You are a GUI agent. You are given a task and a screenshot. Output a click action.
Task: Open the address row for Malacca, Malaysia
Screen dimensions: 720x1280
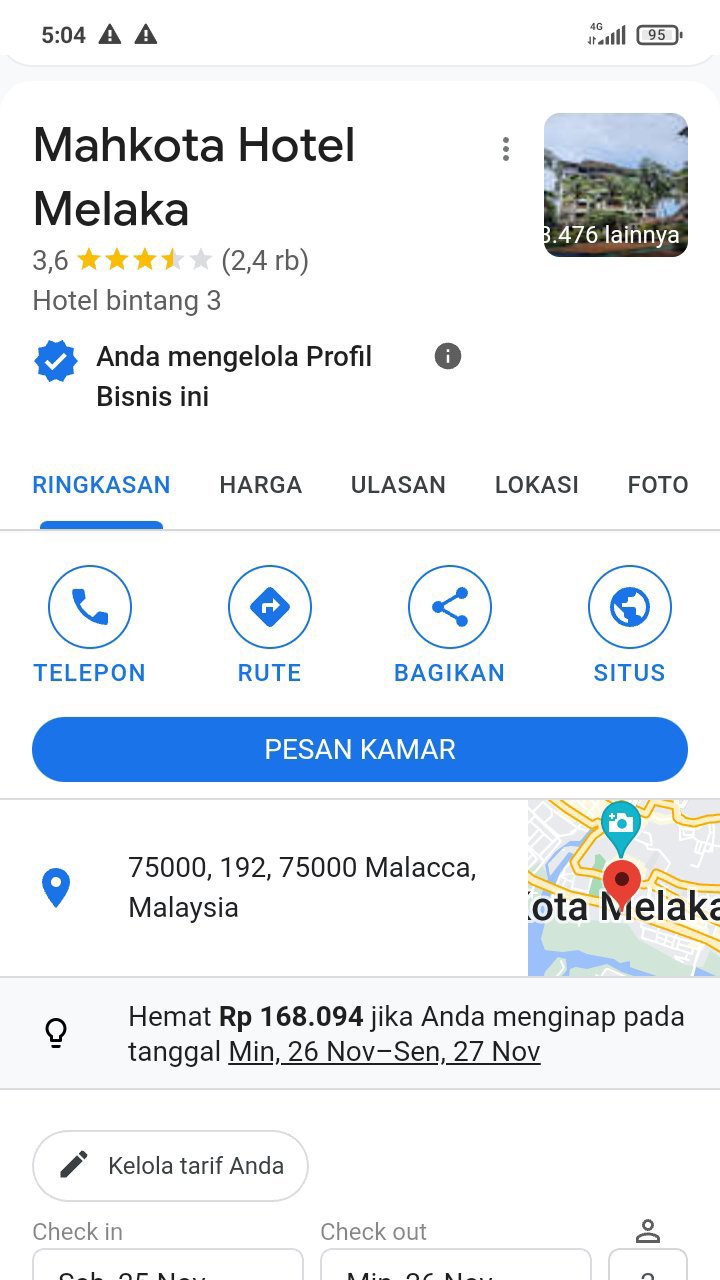(300, 887)
